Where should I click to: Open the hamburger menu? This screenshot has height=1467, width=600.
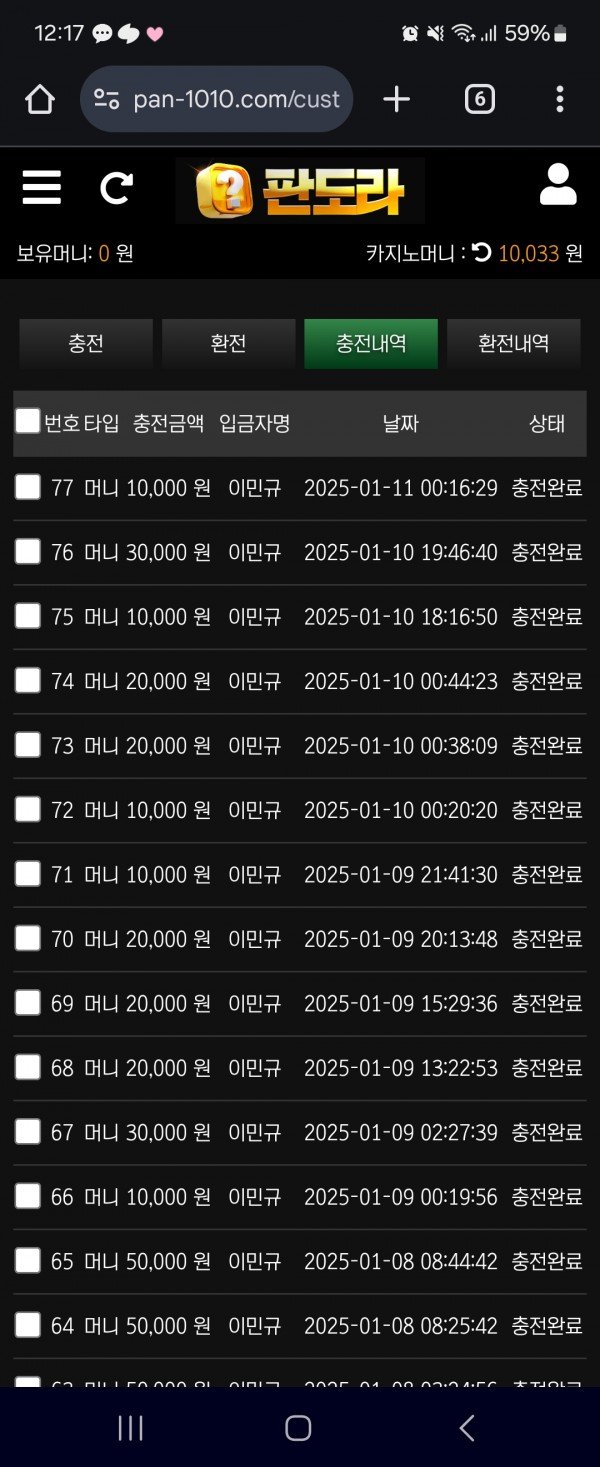click(42, 187)
